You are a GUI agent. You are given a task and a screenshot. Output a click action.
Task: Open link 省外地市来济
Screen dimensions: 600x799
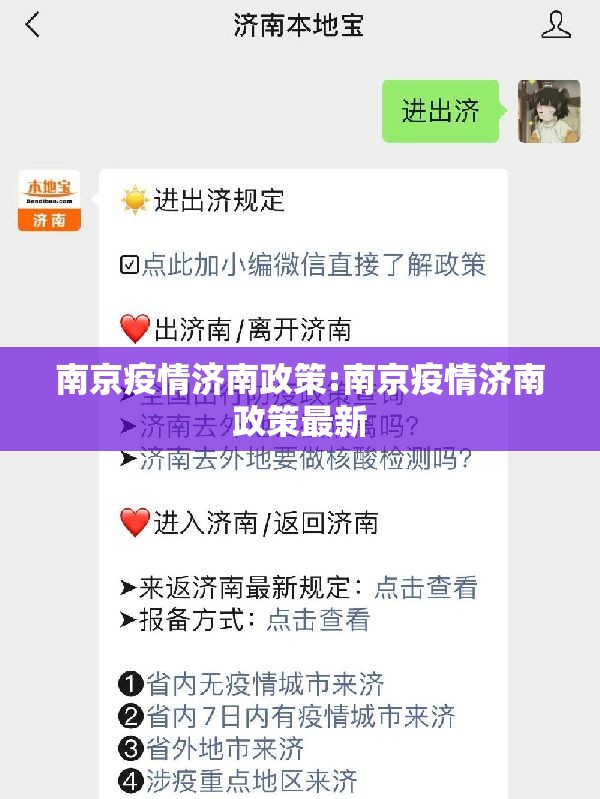point(225,748)
